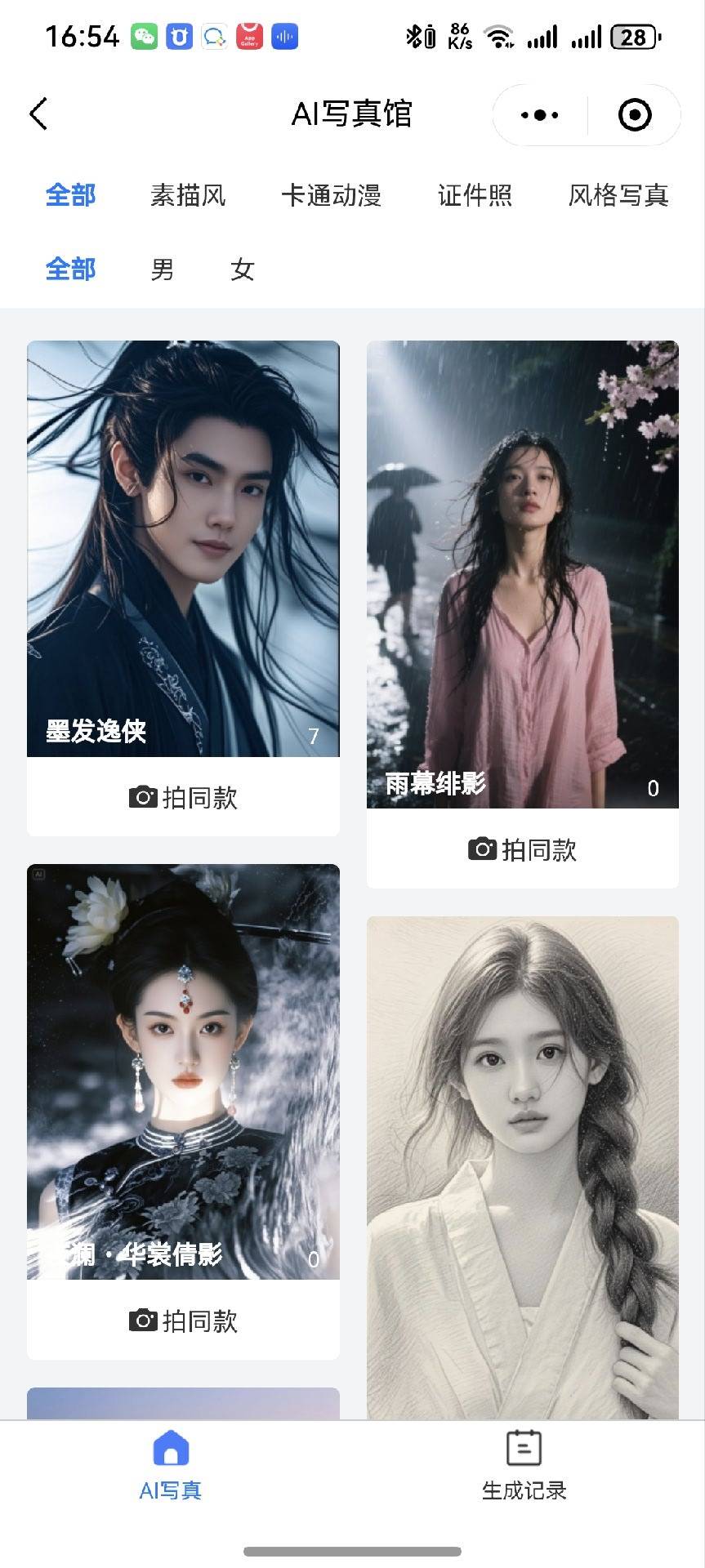The image size is (705, 1568).
Task: Open the 雨幕绯影 template image
Action: (522, 572)
